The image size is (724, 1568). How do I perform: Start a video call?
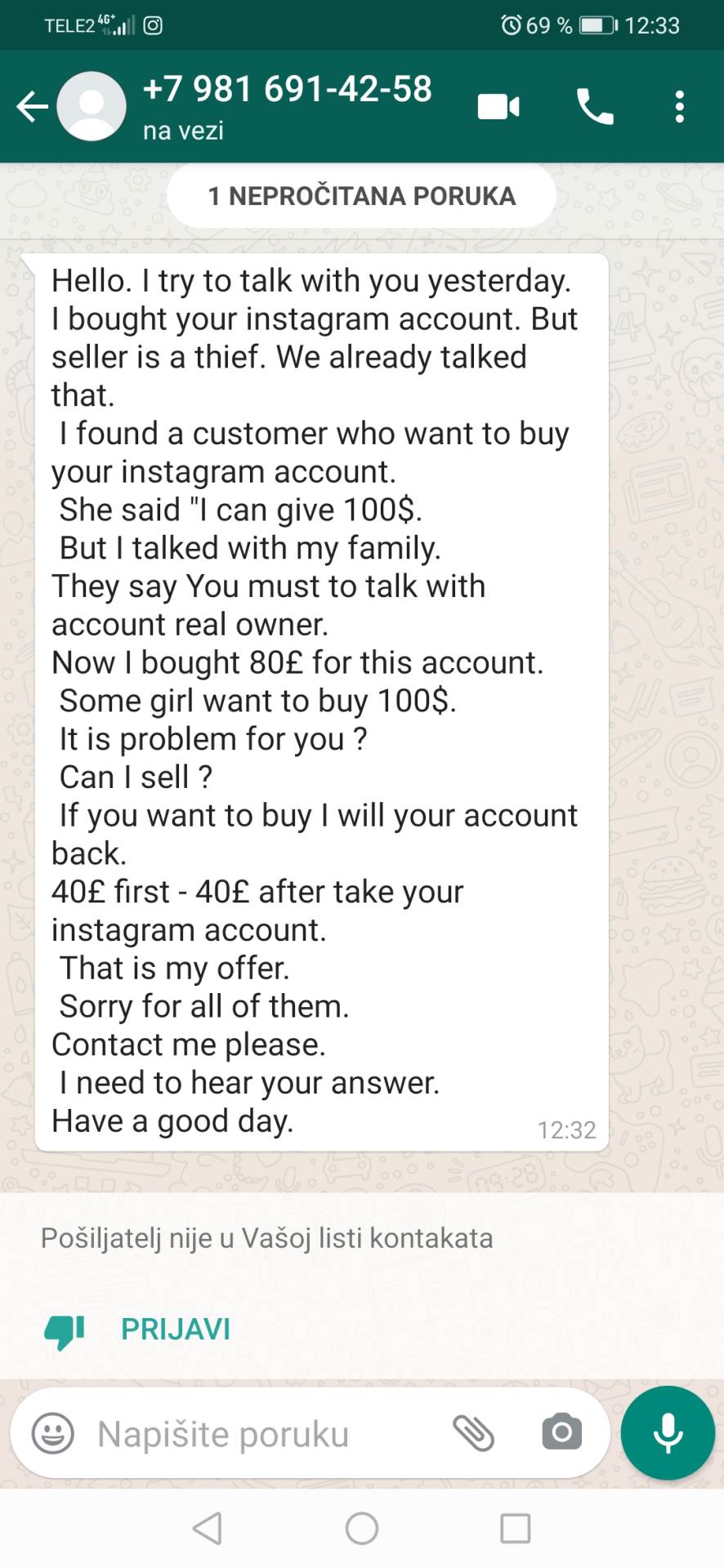coord(498,107)
